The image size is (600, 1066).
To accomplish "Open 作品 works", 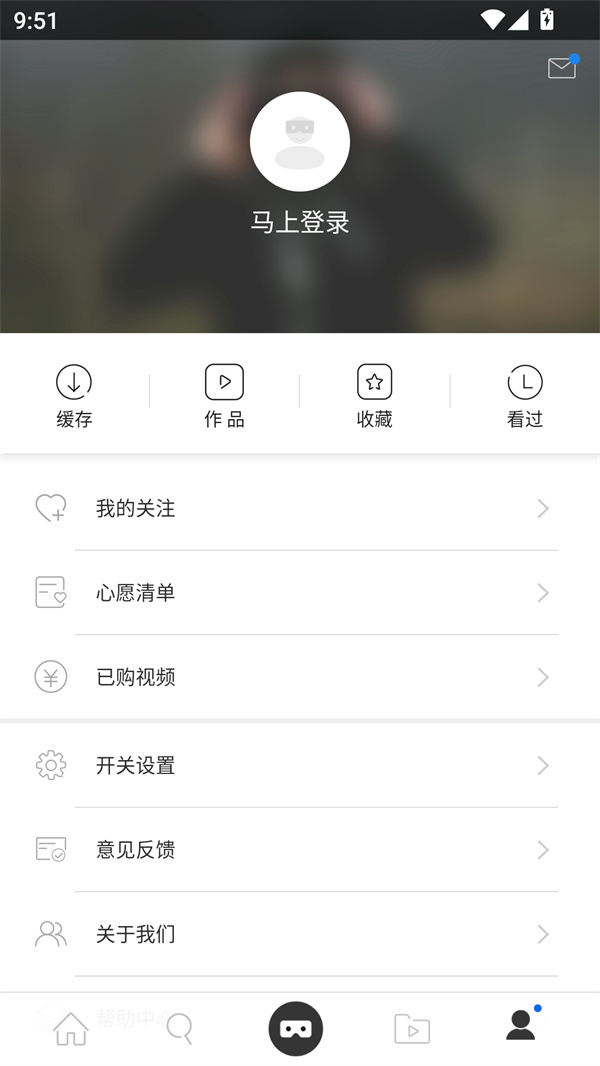I will coord(224,396).
